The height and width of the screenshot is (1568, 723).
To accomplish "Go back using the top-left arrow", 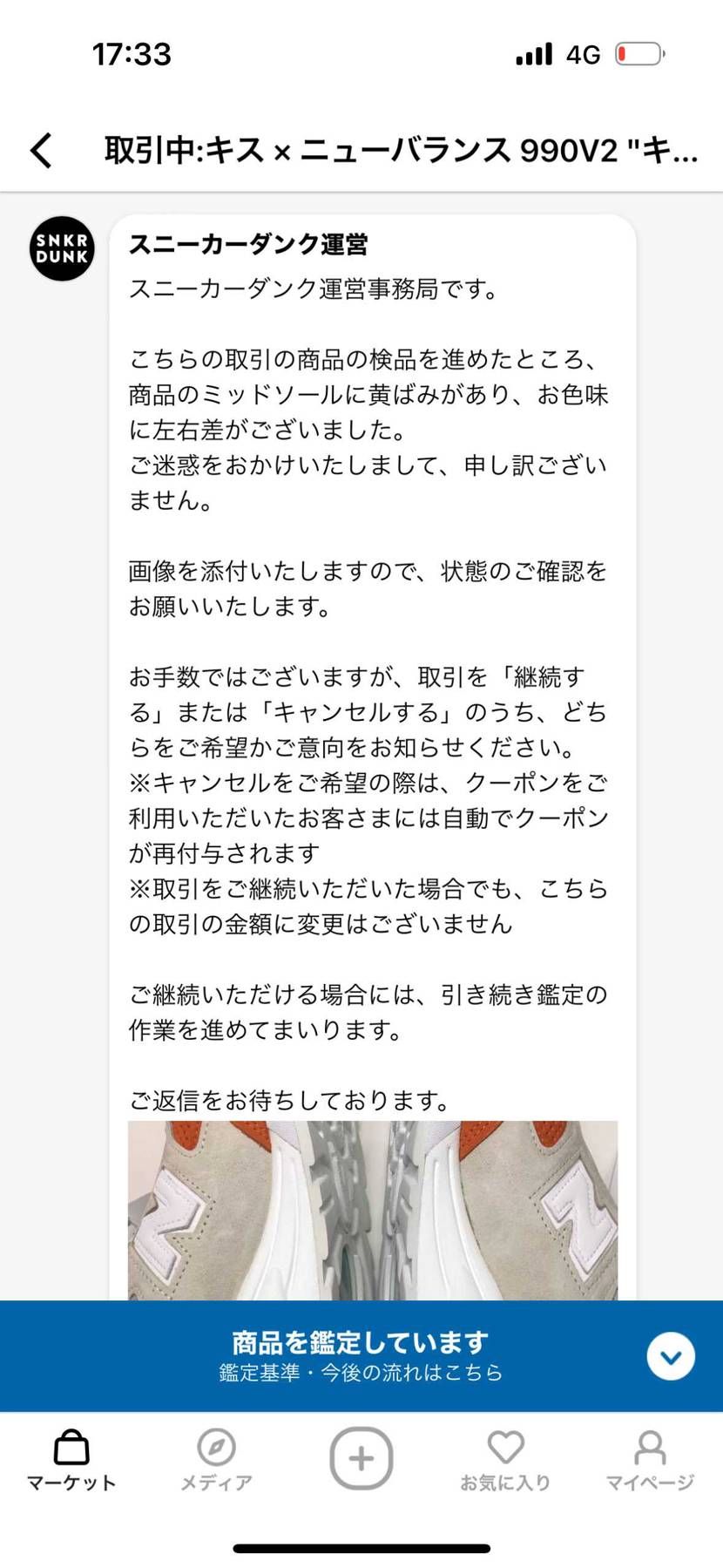I will [41, 150].
